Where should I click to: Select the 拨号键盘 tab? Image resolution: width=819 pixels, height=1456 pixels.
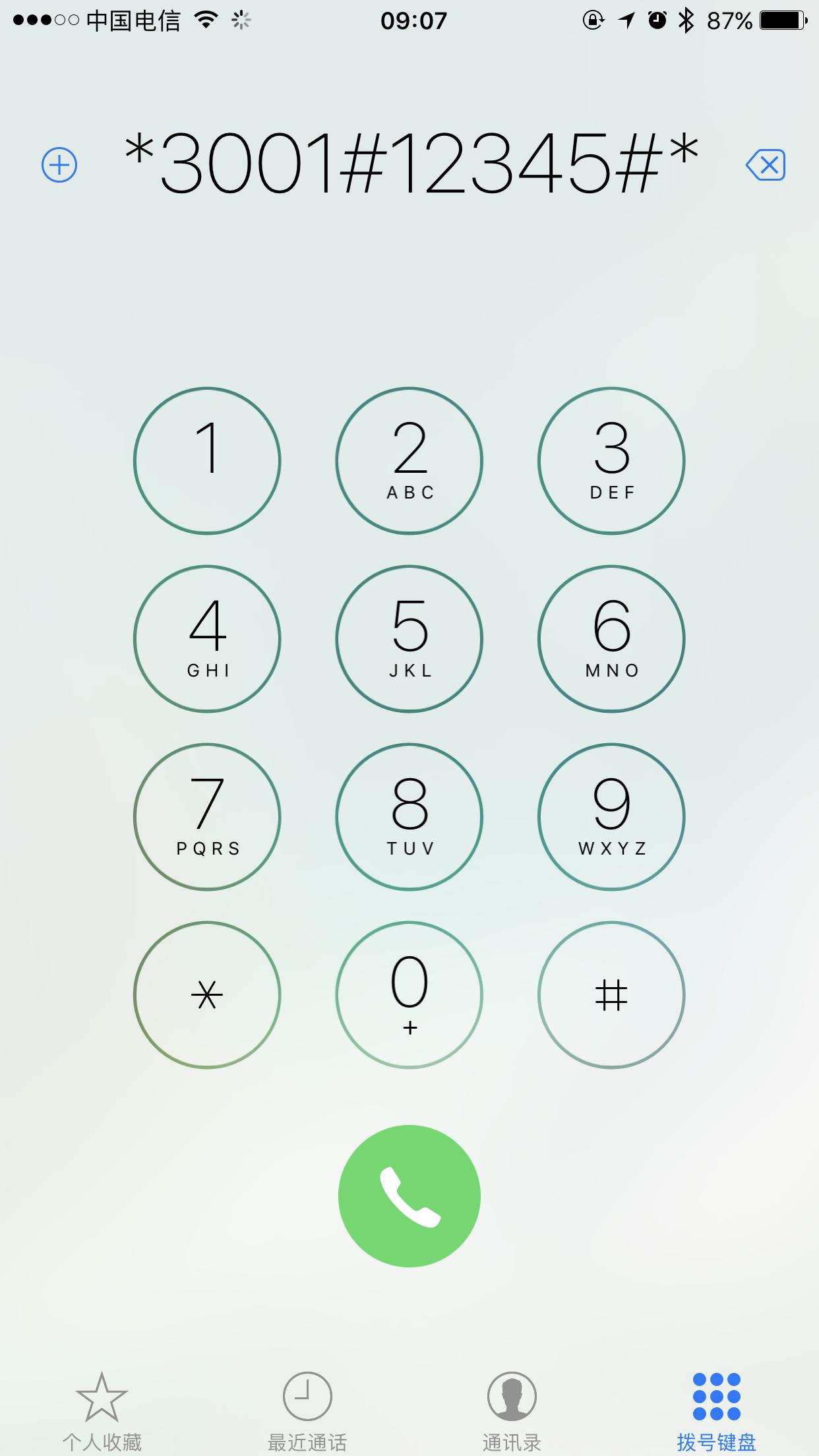click(x=716, y=1411)
